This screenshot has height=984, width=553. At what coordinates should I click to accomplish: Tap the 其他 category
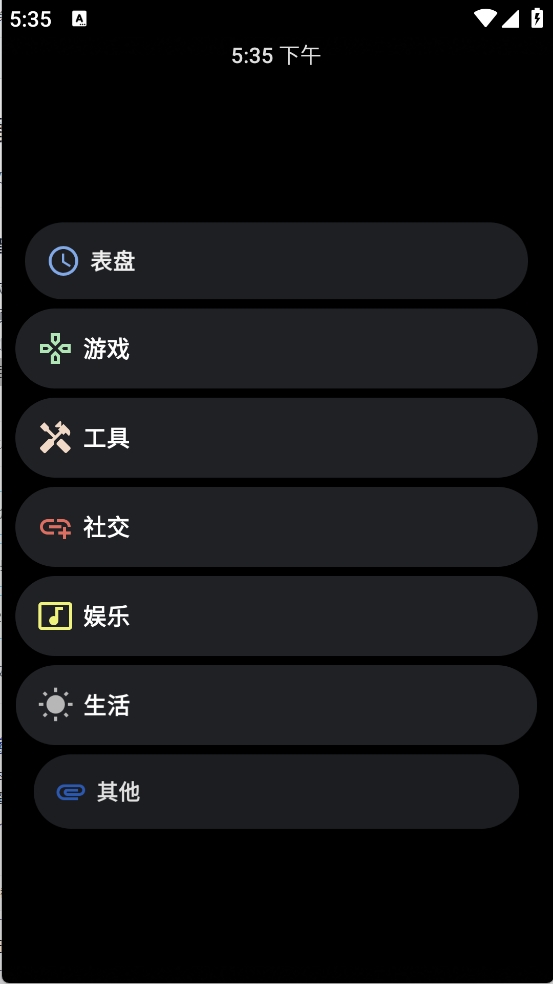(276, 791)
